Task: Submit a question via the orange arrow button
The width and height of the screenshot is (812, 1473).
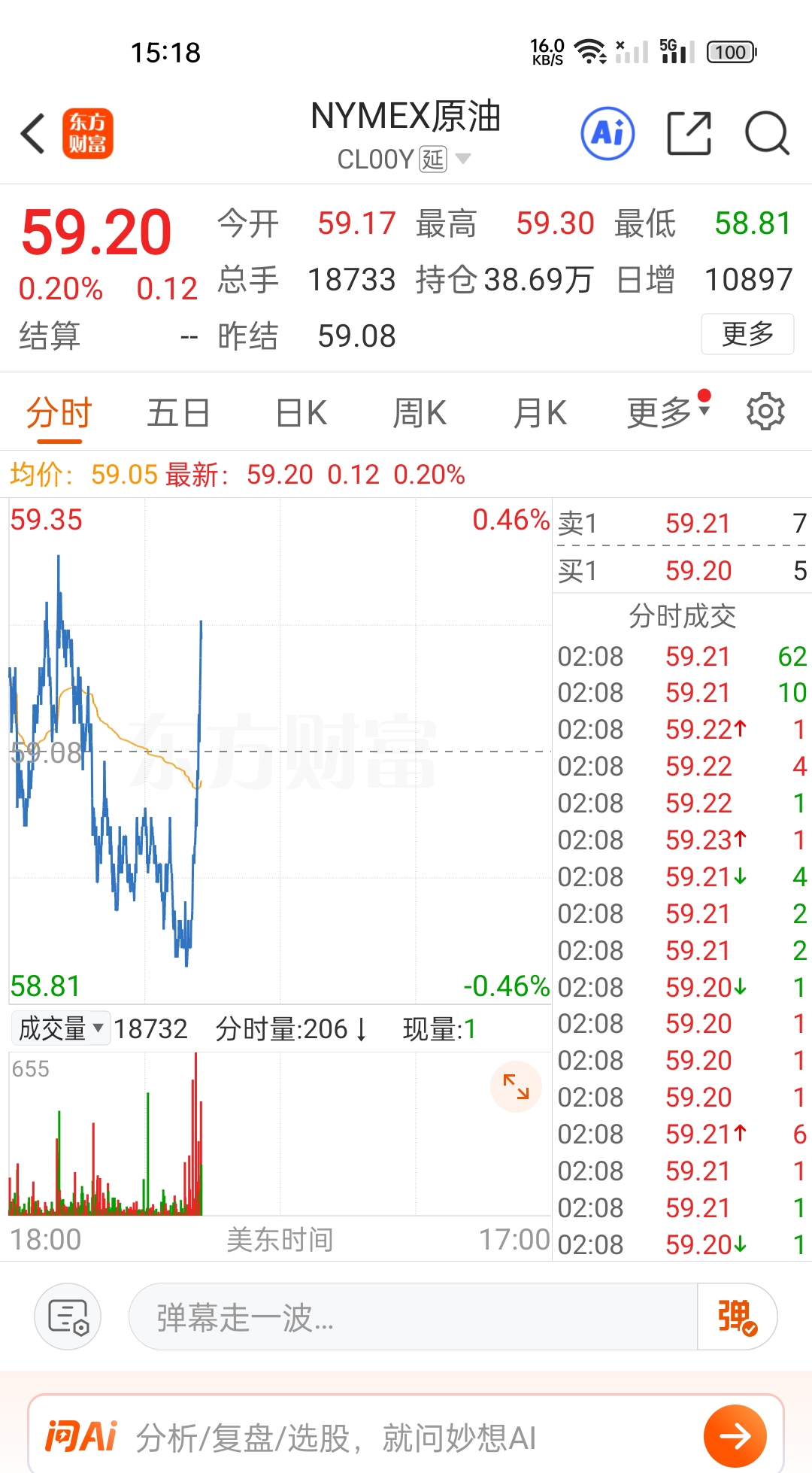Action: [x=735, y=1435]
